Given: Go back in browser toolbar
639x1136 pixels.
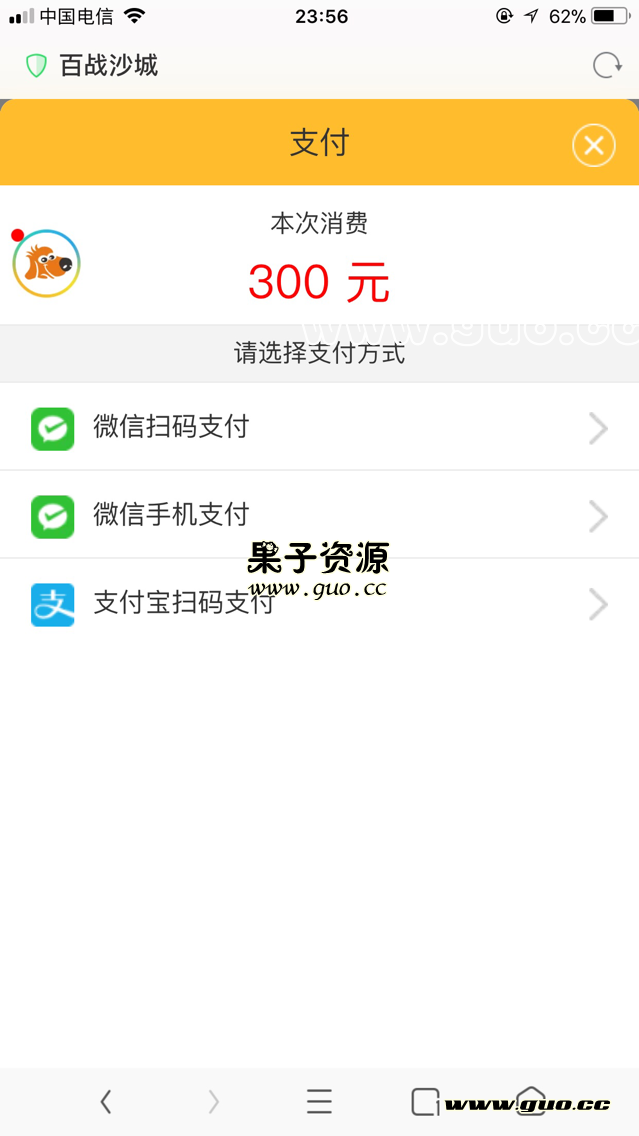Looking at the screenshot, I should 106,1101.
